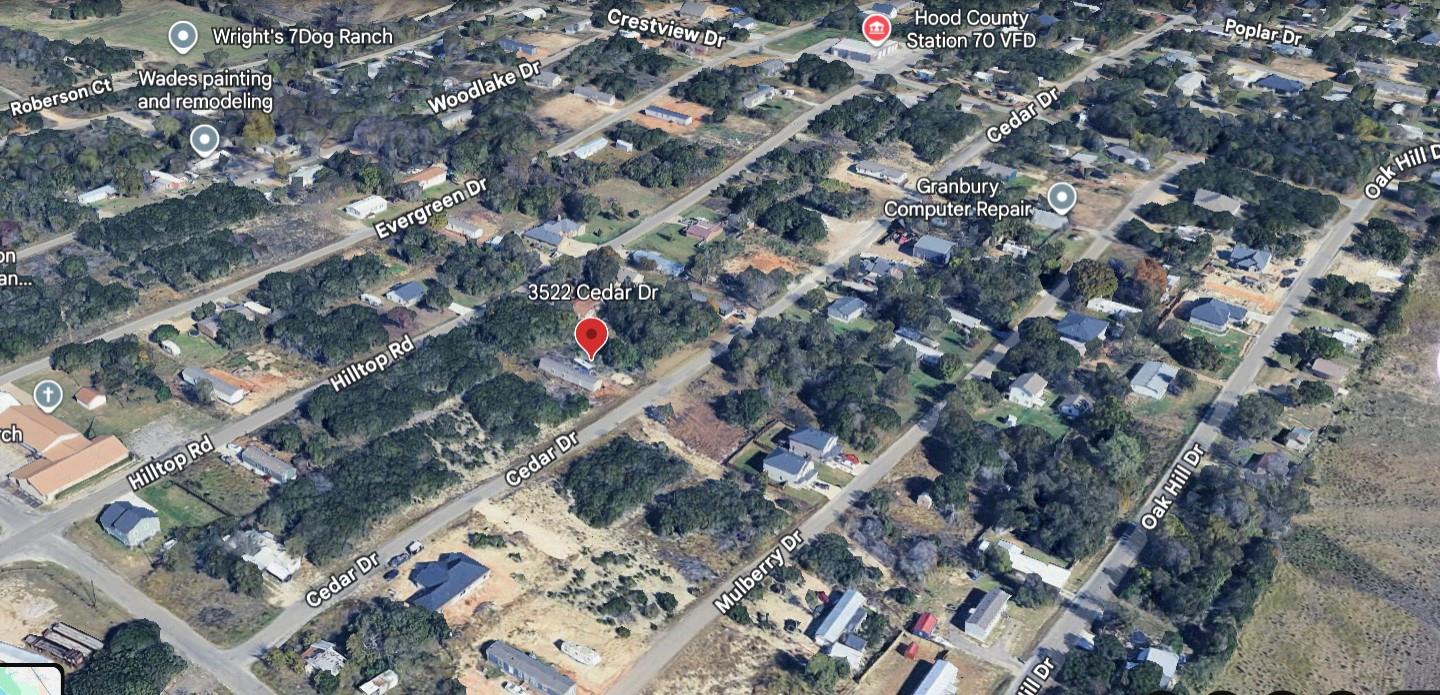1440x695 pixels.
Task: View Granbury Computer Repair place pin
Action: [1061, 197]
